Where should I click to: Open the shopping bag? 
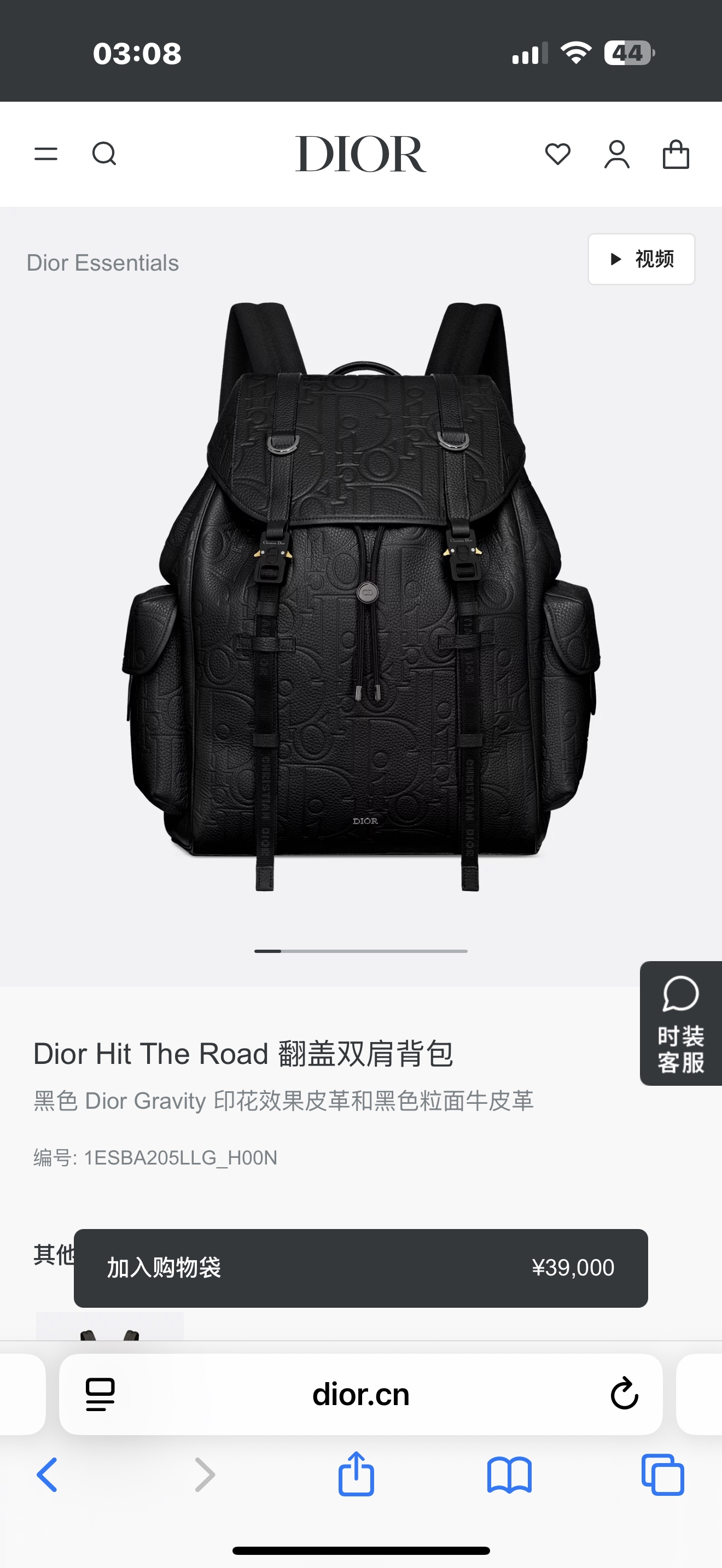676,154
